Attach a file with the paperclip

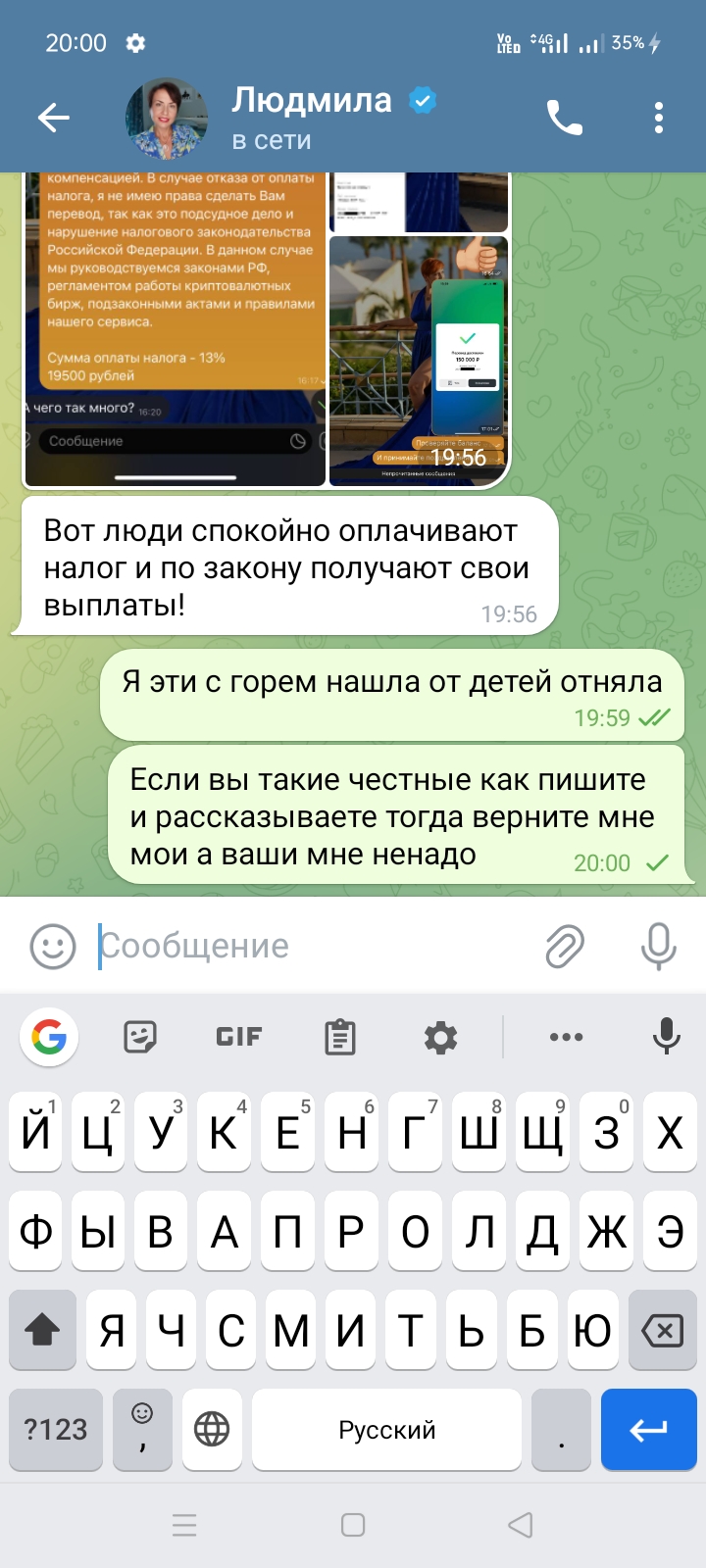pyautogui.click(x=565, y=947)
